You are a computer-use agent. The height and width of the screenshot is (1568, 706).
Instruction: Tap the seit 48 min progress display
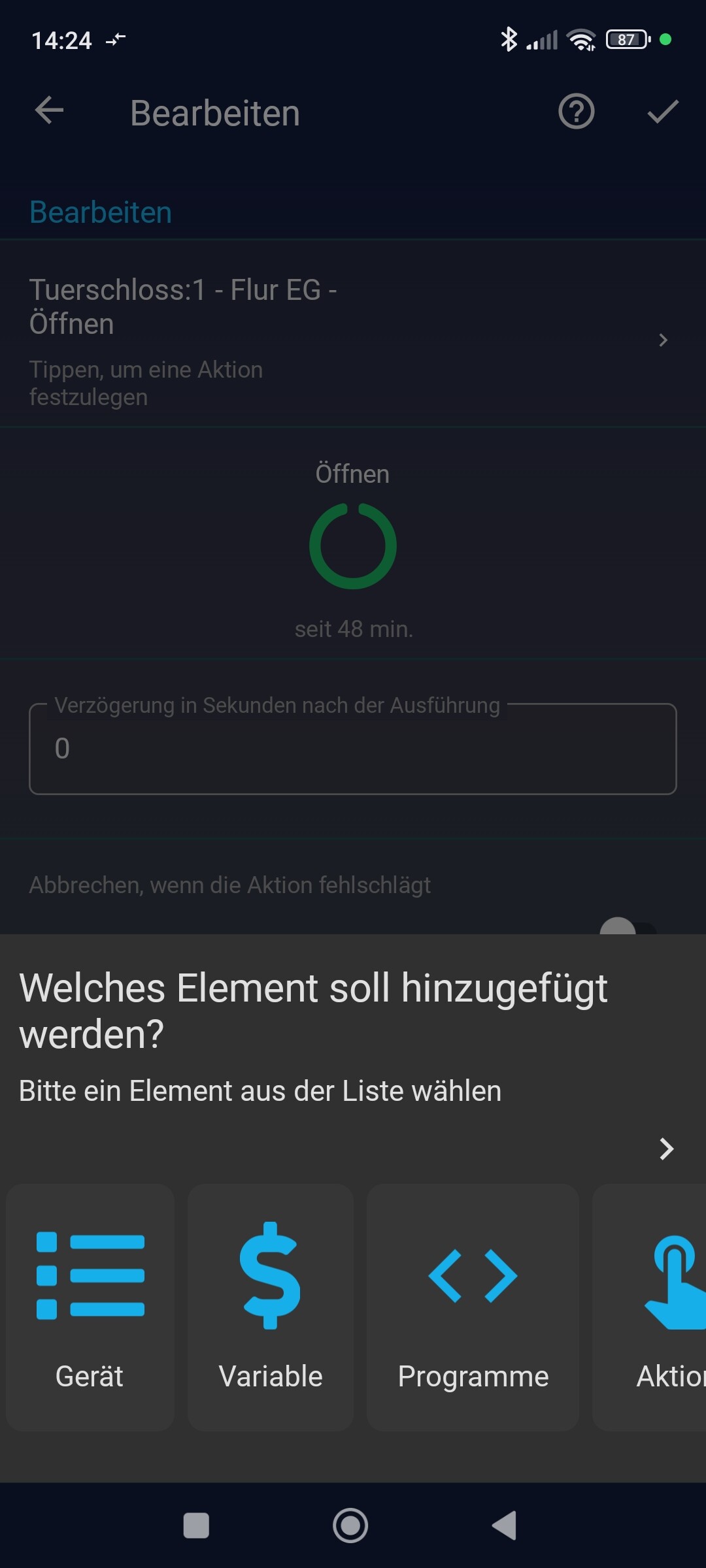[353, 630]
